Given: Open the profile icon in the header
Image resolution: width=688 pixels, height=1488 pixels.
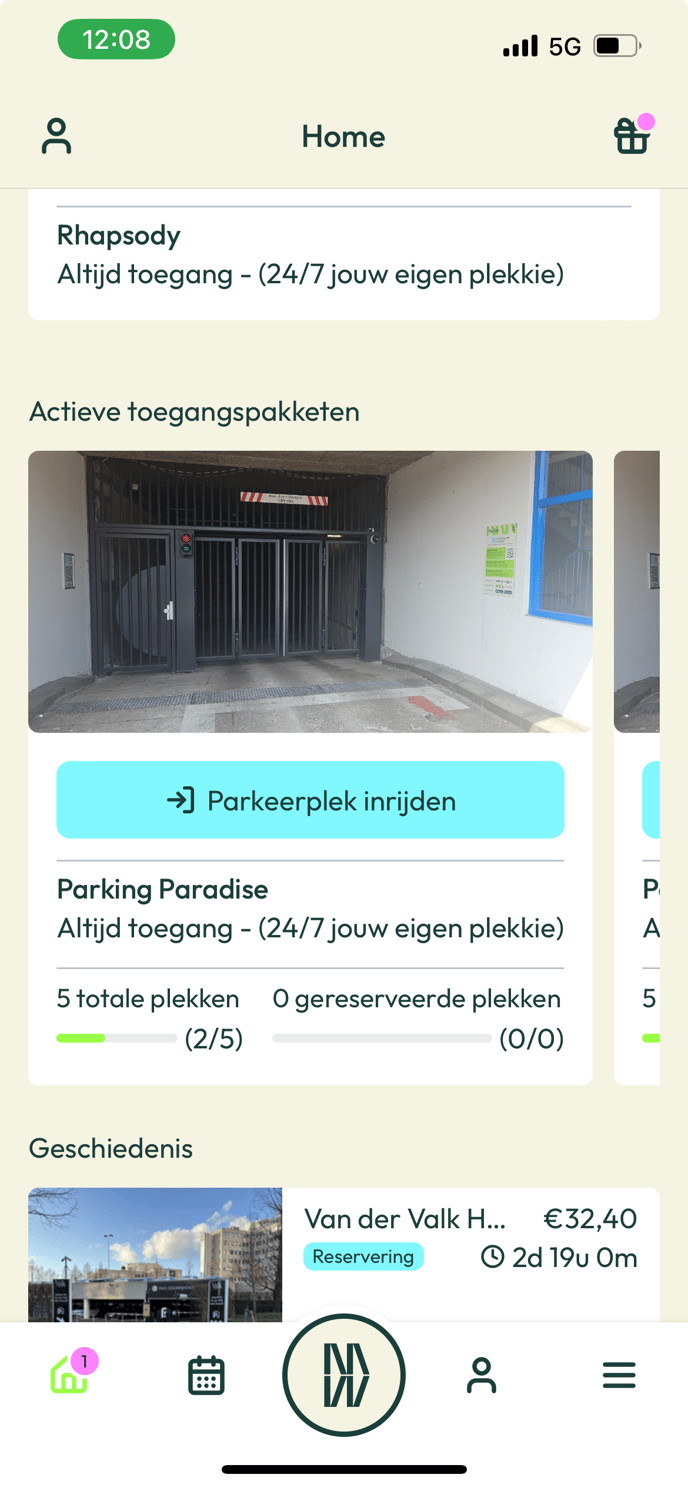Looking at the screenshot, I should pos(57,136).
